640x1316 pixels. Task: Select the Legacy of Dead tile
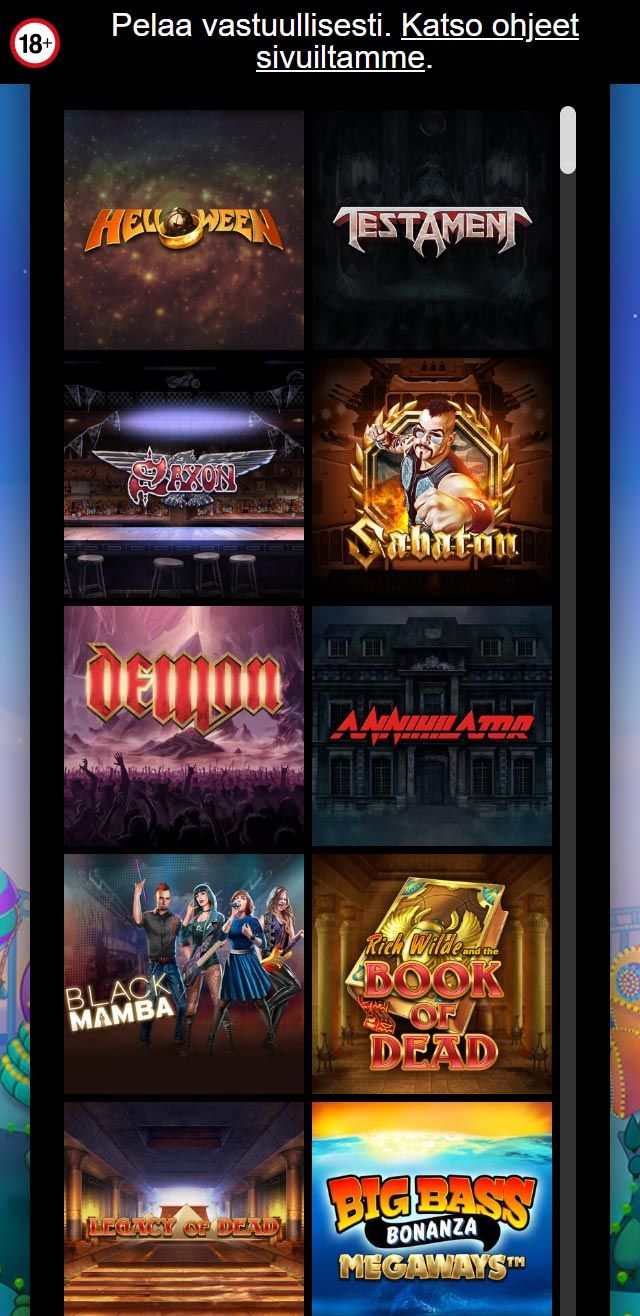[x=184, y=1208]
